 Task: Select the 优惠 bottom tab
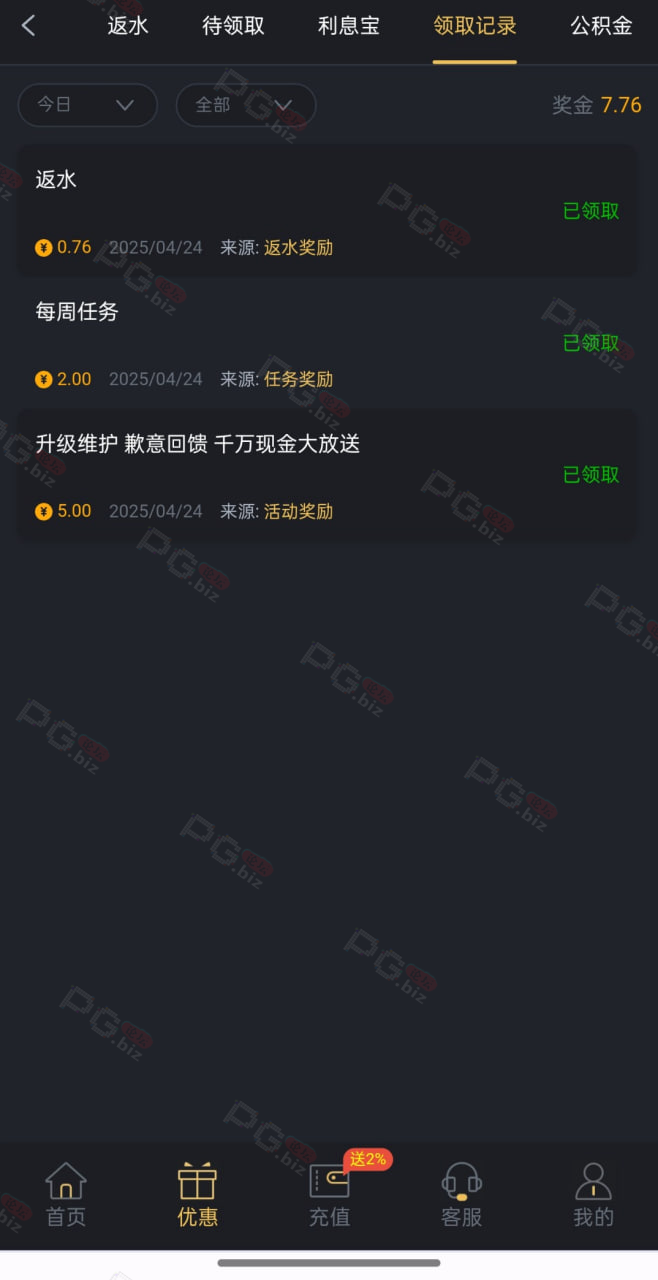tap(198, 1195)
